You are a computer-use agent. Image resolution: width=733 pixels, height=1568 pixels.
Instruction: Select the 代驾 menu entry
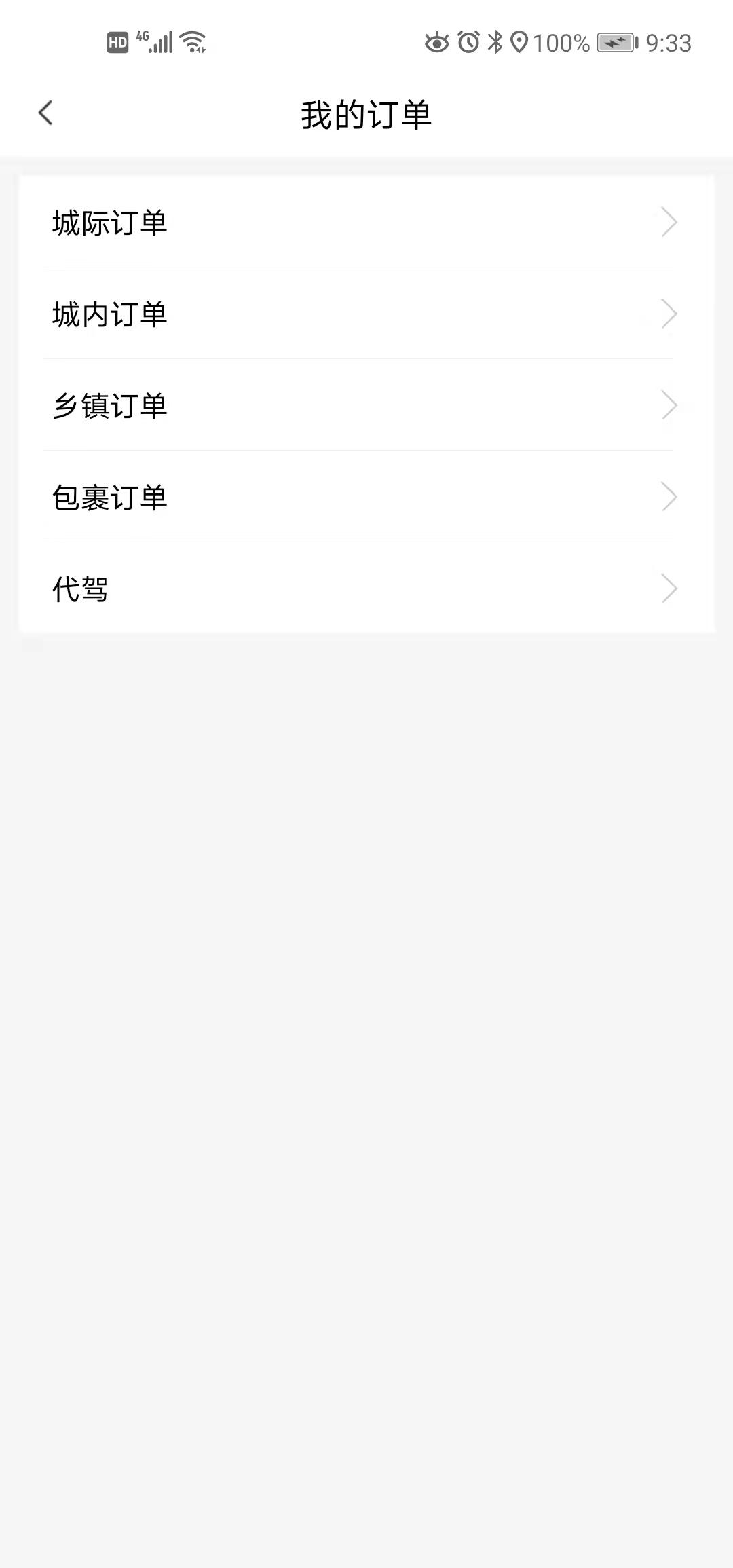pos(366,588)
